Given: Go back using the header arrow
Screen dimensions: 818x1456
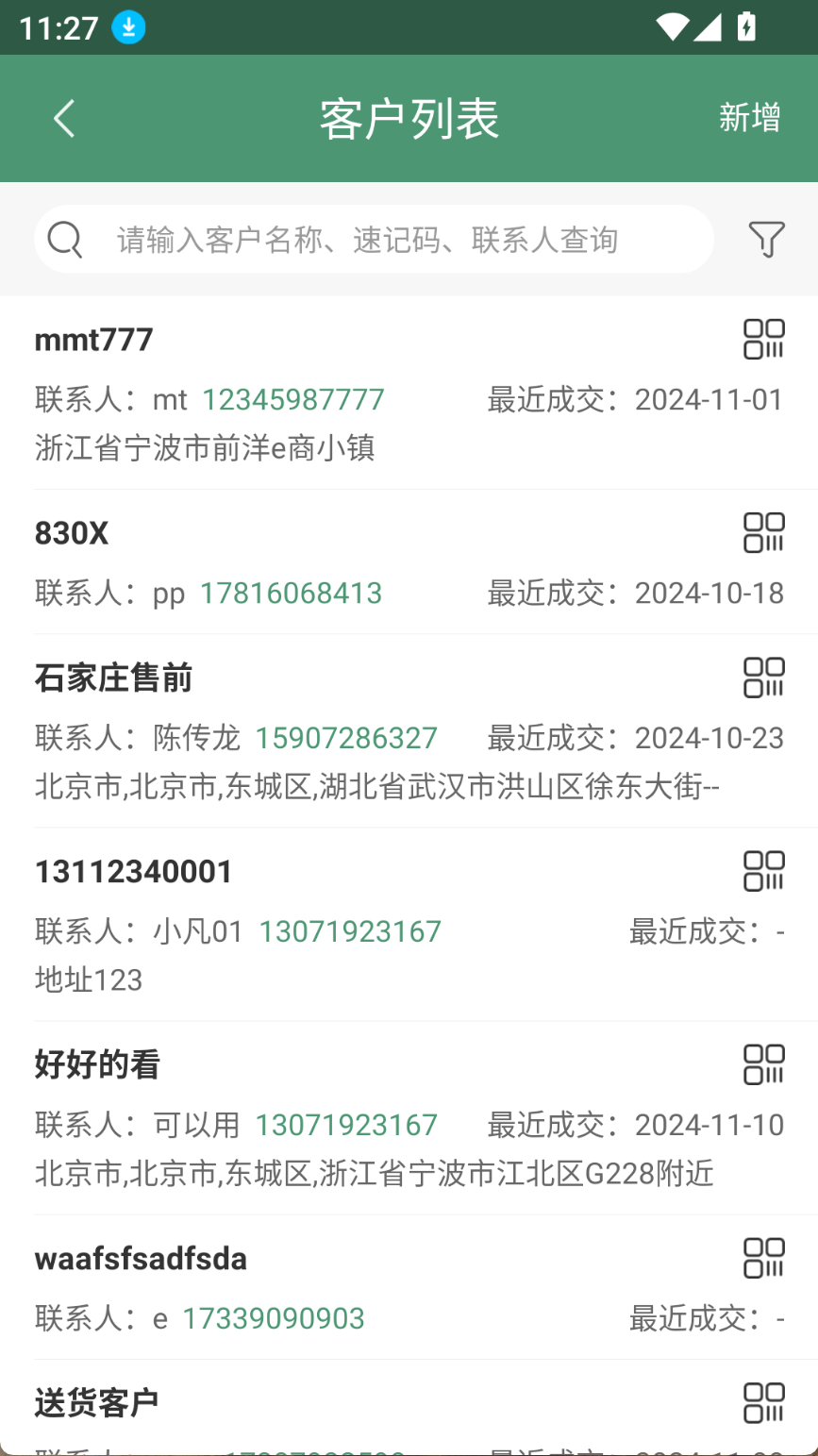Looking at the screenshot, I should click(64, 119).
